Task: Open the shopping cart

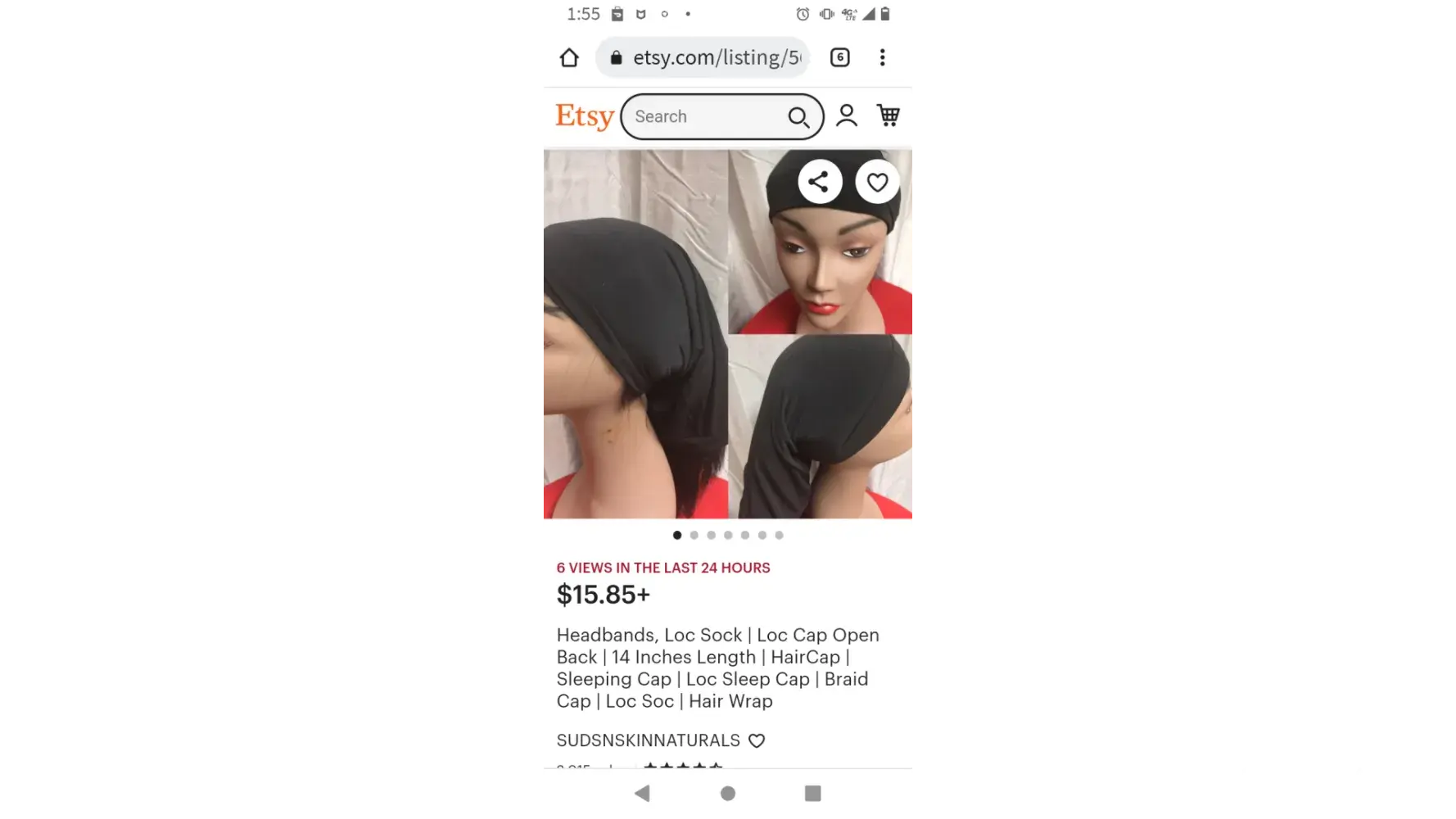Action: tap(889, 115)
